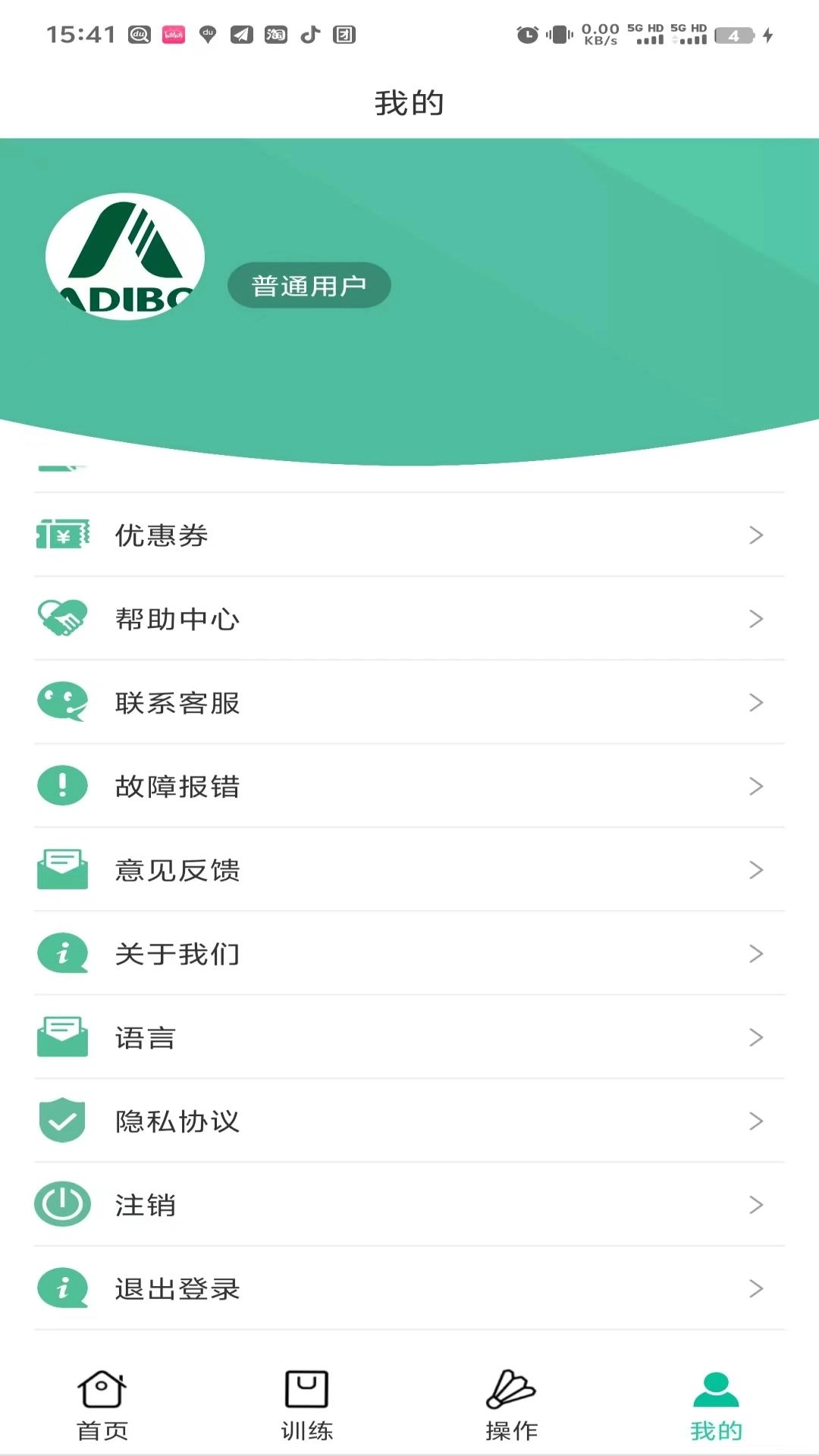Expand the 退出登录 row chevron
This screenshot has height=1456, width=819.
pyautogui.click(x=756, y=1288)
